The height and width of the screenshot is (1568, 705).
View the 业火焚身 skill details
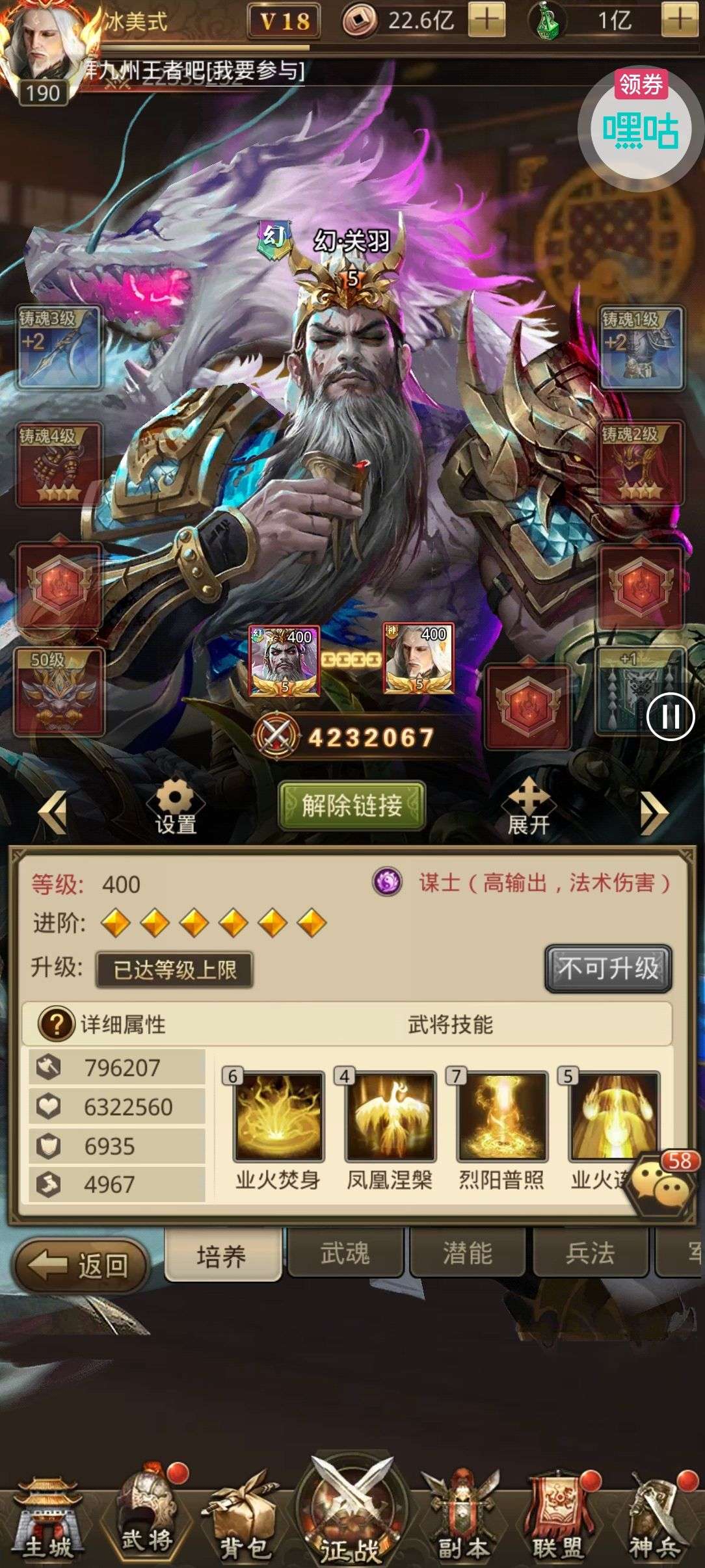click(278, 1117)
